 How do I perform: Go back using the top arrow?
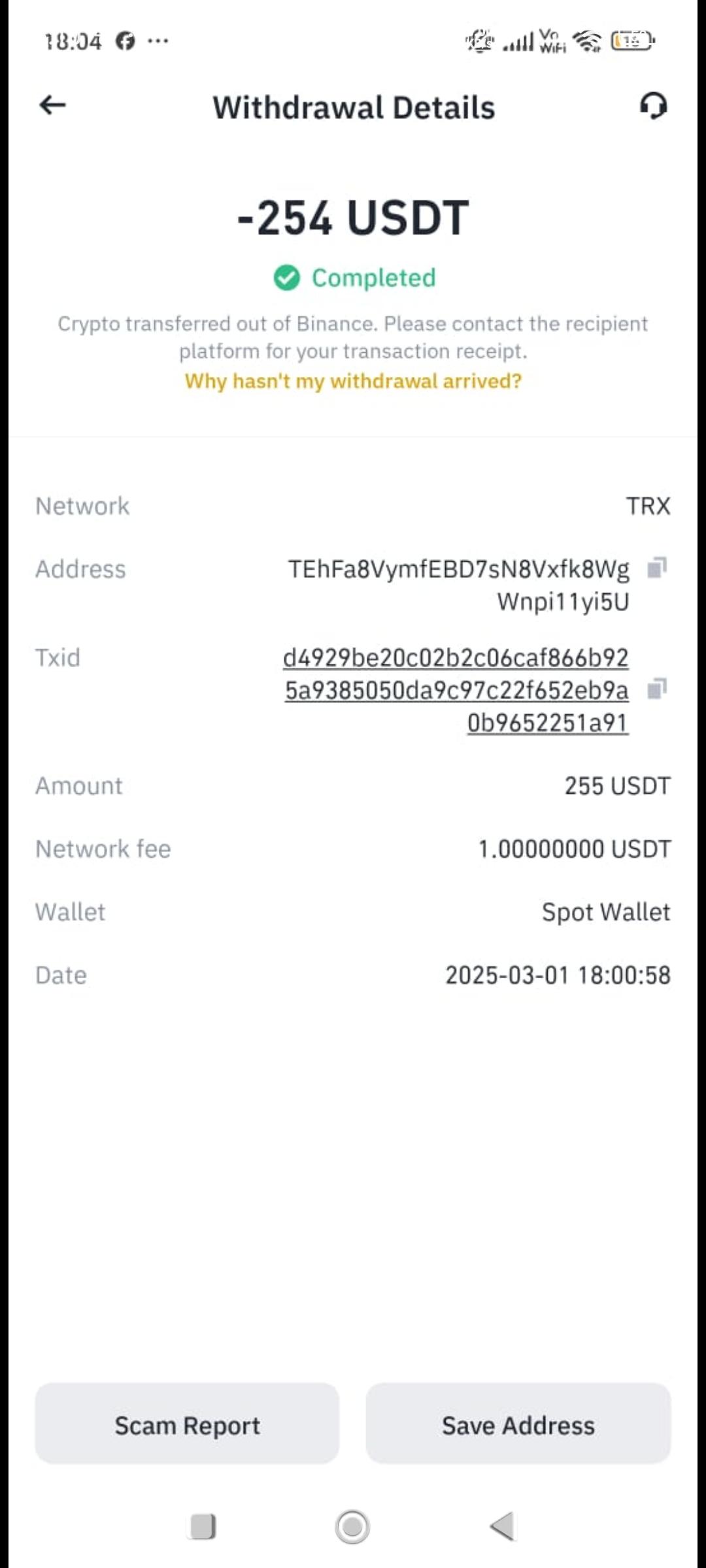pyautogui.click(x=53, y=105)
